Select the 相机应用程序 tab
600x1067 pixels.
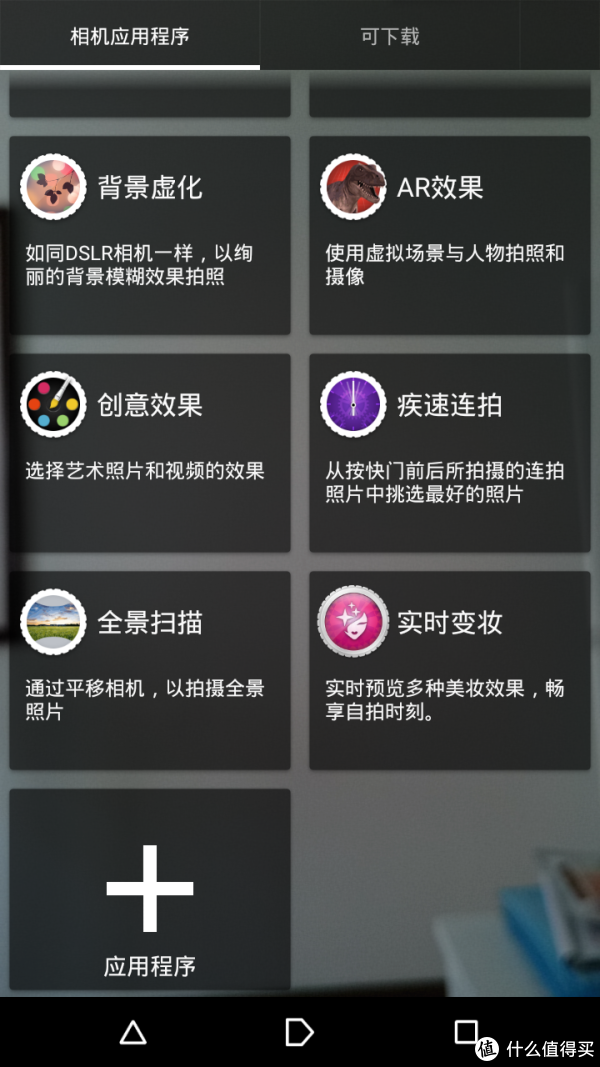pos(130,37)
